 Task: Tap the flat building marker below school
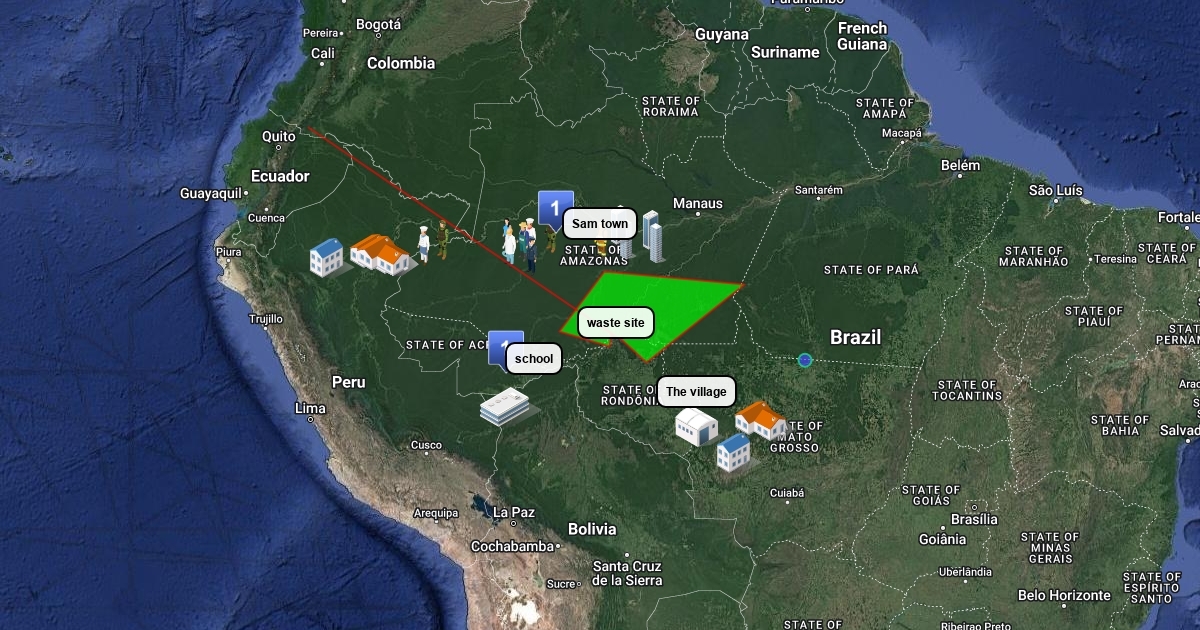[509, 407]
